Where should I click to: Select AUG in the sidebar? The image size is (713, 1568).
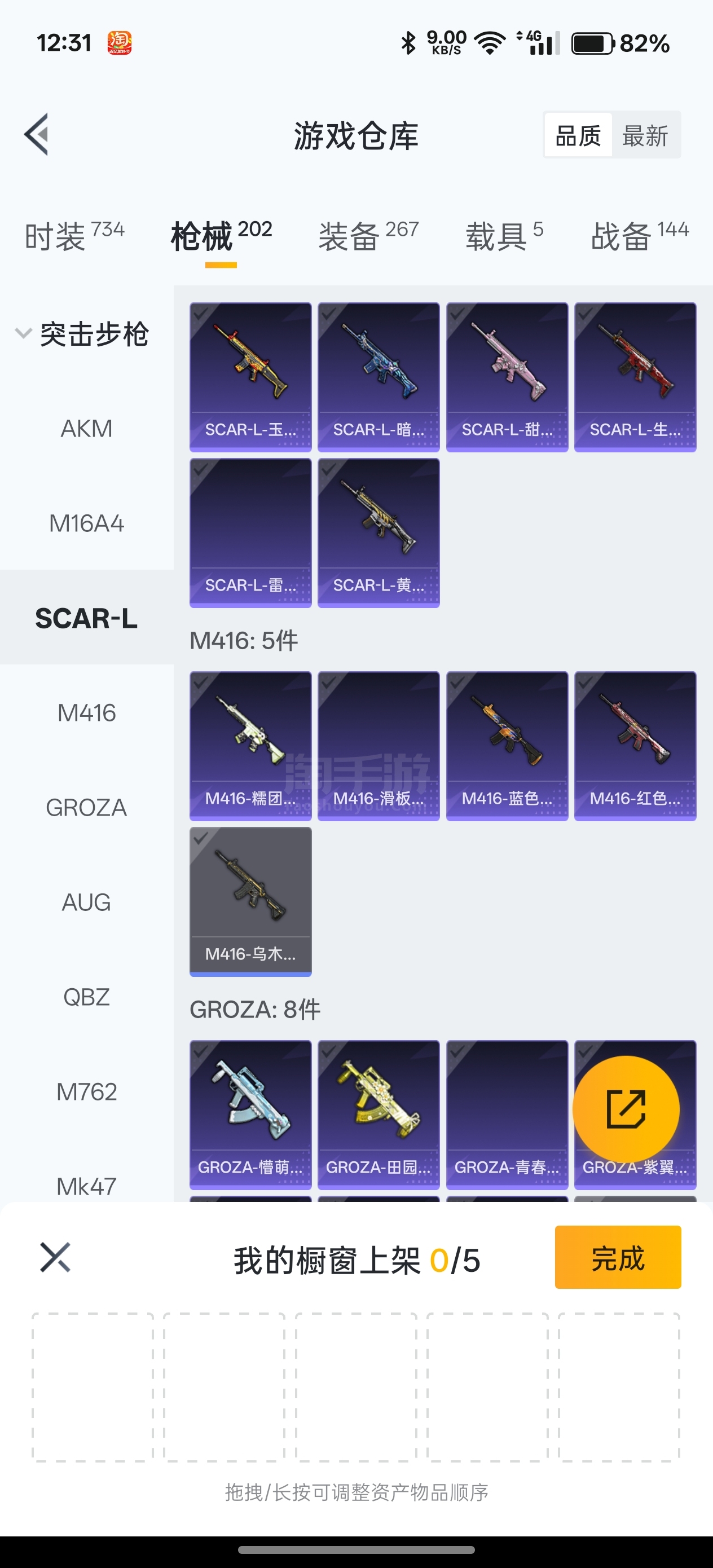coord(86,902)
